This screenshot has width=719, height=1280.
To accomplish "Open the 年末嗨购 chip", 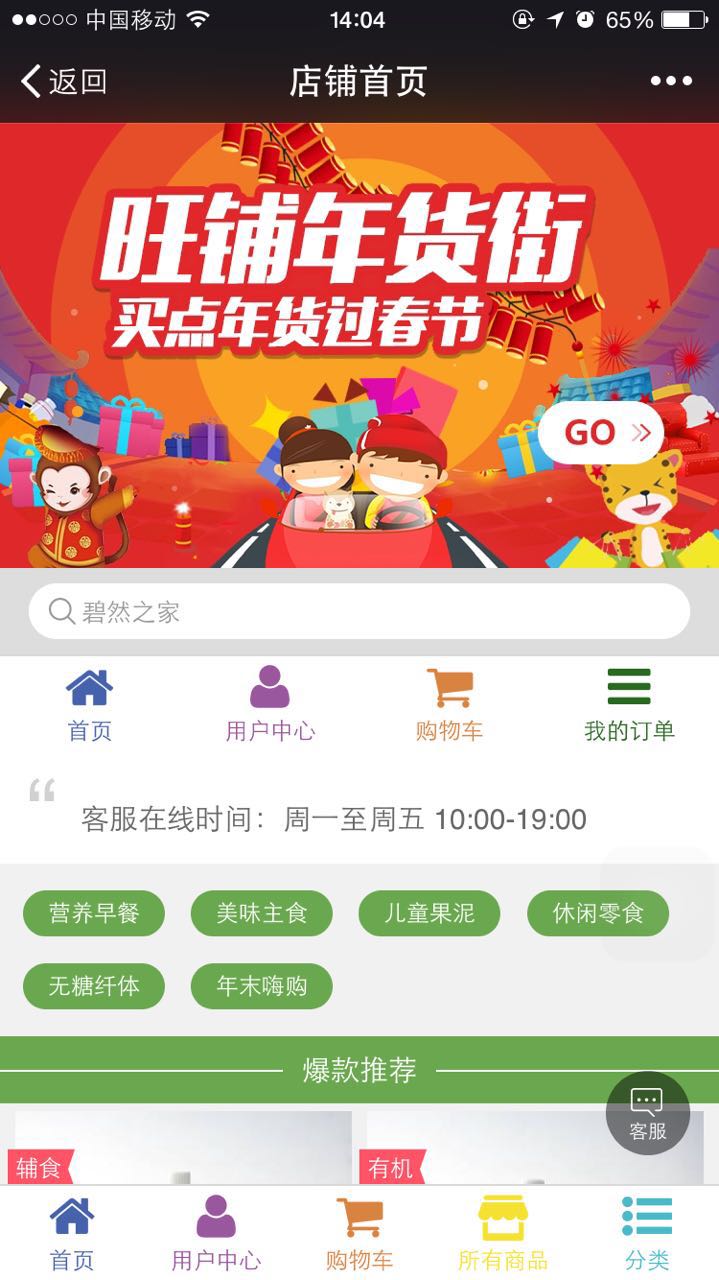I will 261,986.
